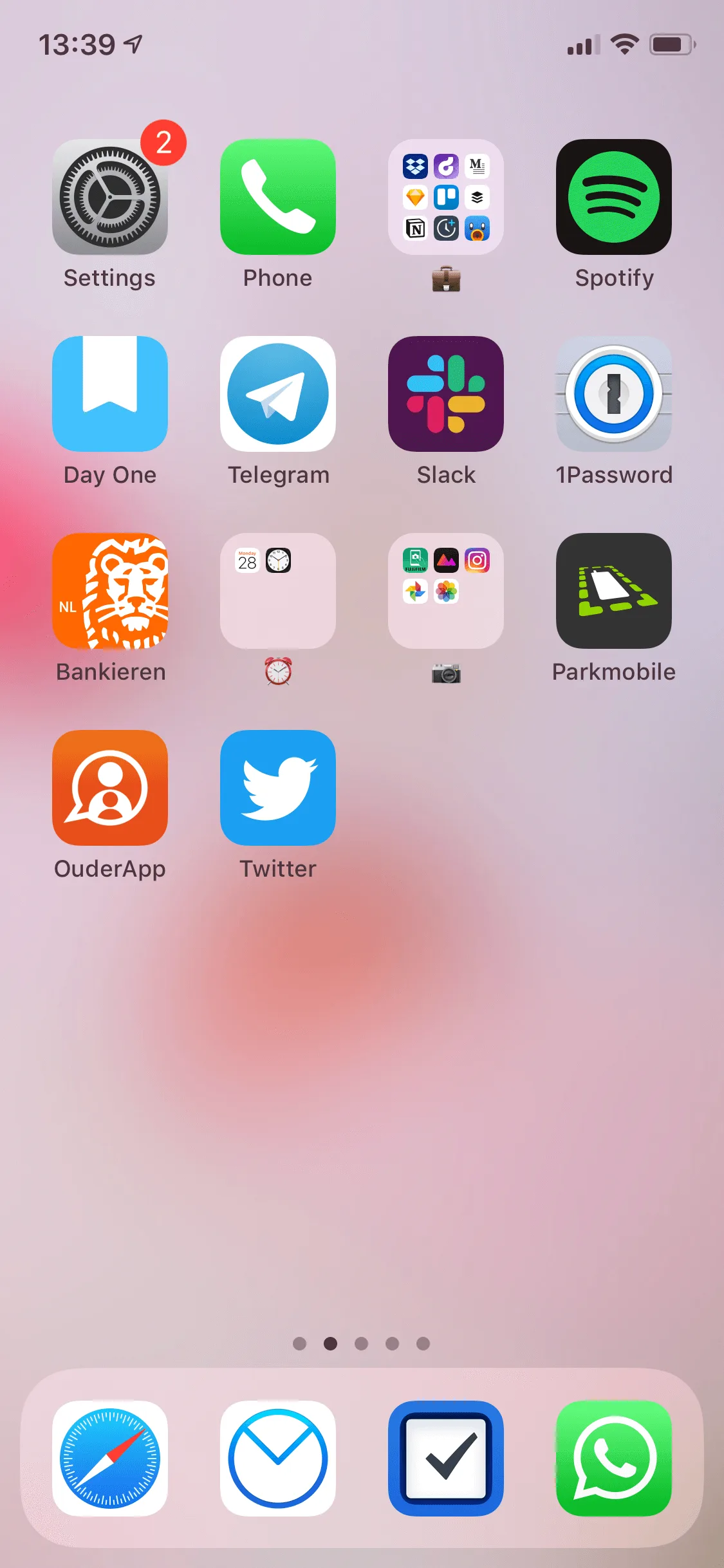Open 1Password

pos(614,394)
